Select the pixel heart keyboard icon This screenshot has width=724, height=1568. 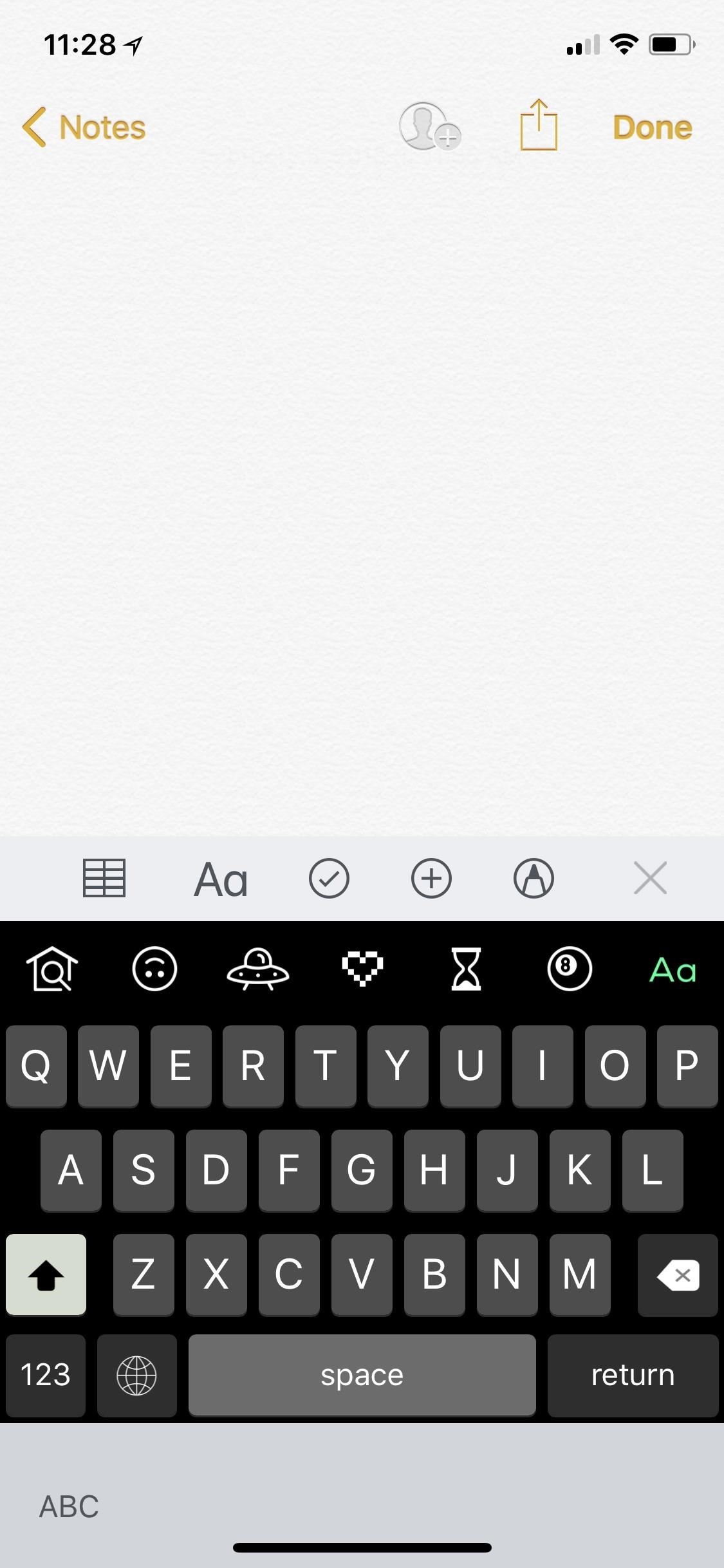pyautogui.click(x=362, y=969)
